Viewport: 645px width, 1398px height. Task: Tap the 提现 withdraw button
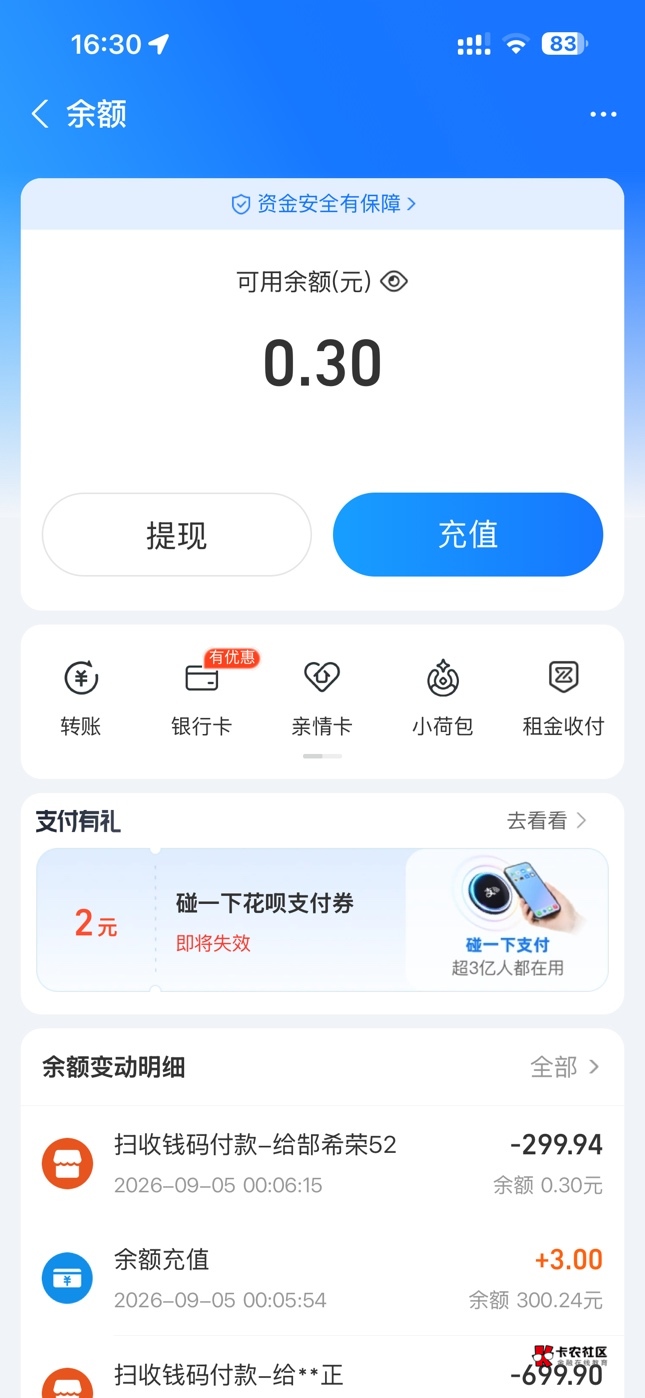[176, 535]
